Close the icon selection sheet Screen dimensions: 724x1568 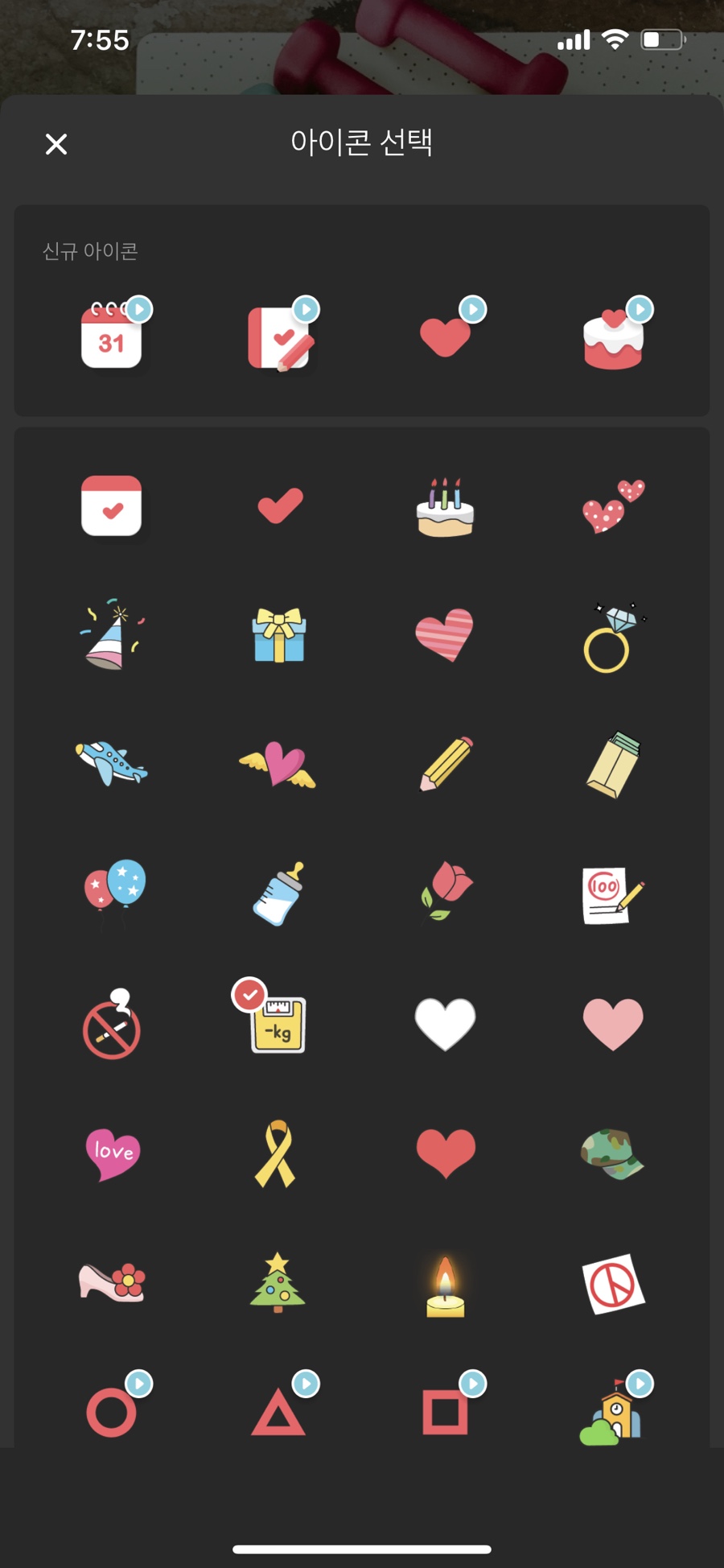[56, 144]
